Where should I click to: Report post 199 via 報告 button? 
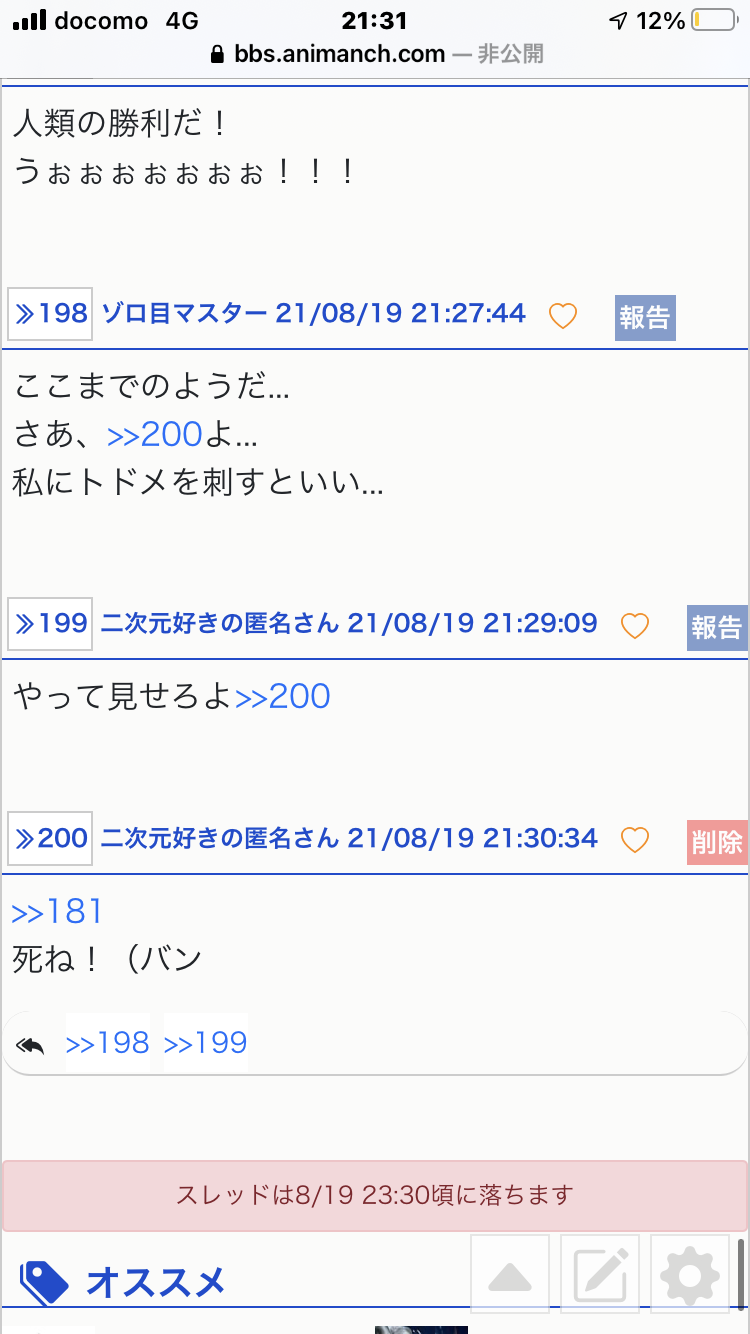tap(717, 627)
